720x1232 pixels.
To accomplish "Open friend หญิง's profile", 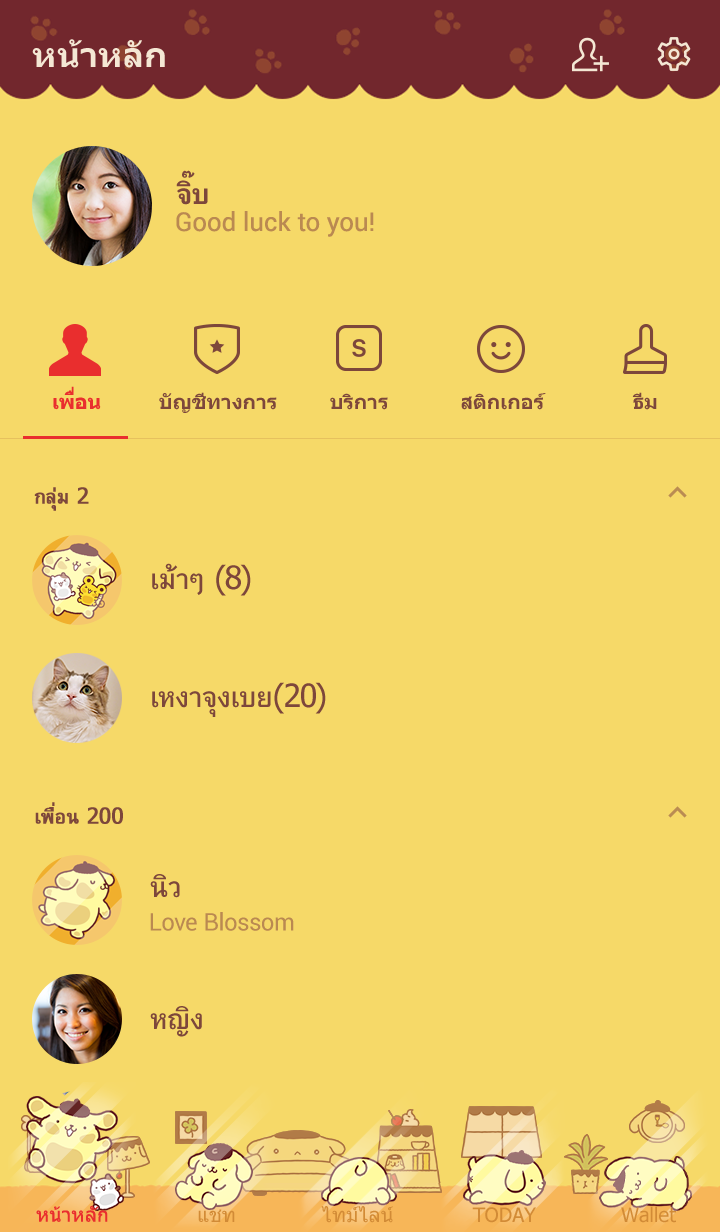I will [x=175, y=1019].
